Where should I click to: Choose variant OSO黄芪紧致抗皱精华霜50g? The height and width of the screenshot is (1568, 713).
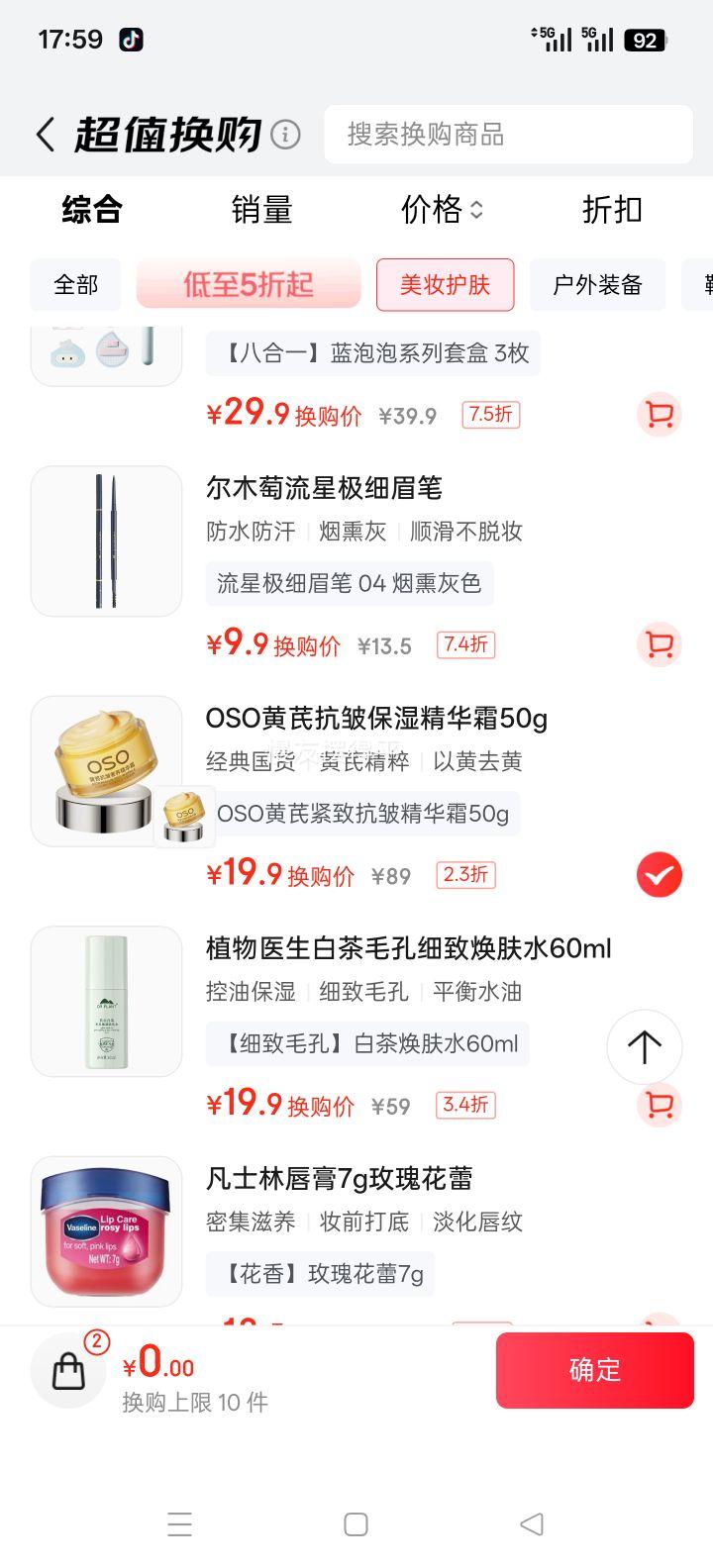tap(362, 814)
